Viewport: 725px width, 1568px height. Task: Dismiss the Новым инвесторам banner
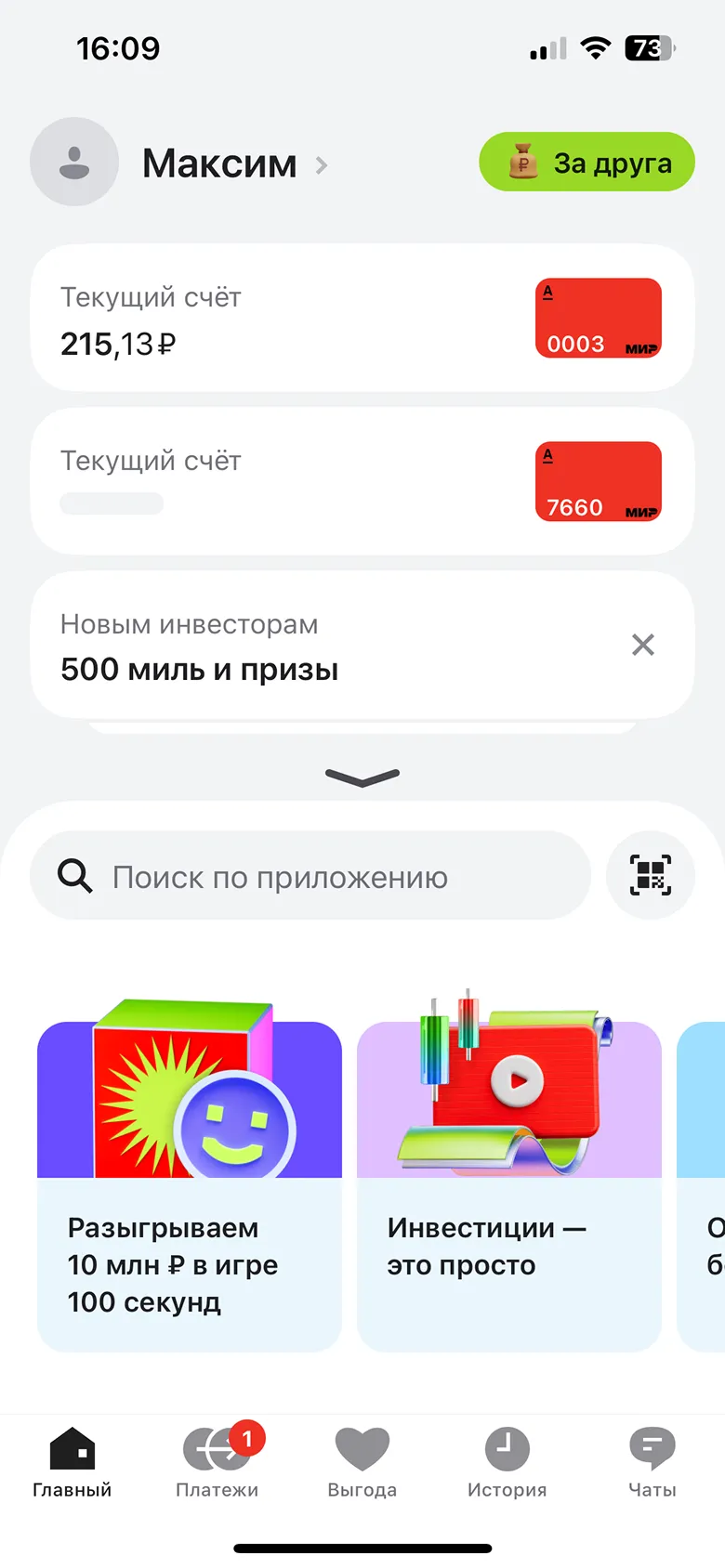click(642, 644)
